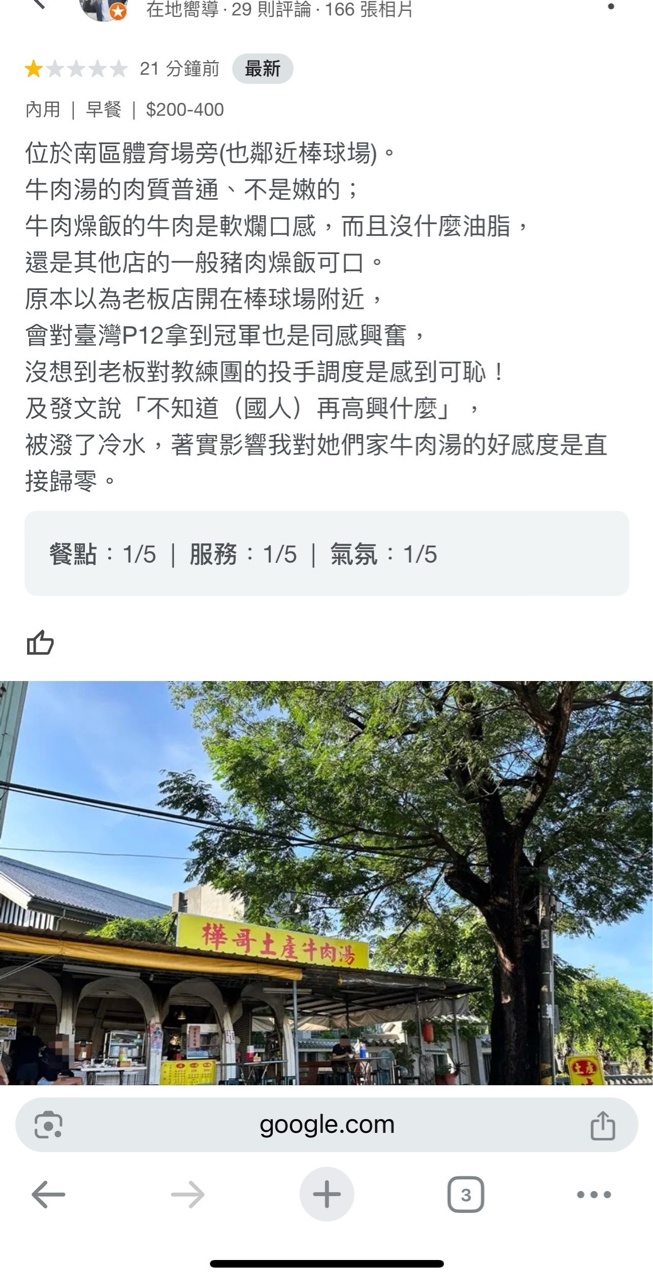This screenshot has height=1280, width=653.
Task: Open the reviewer's profile picture
Action: (x=104, y=8)
